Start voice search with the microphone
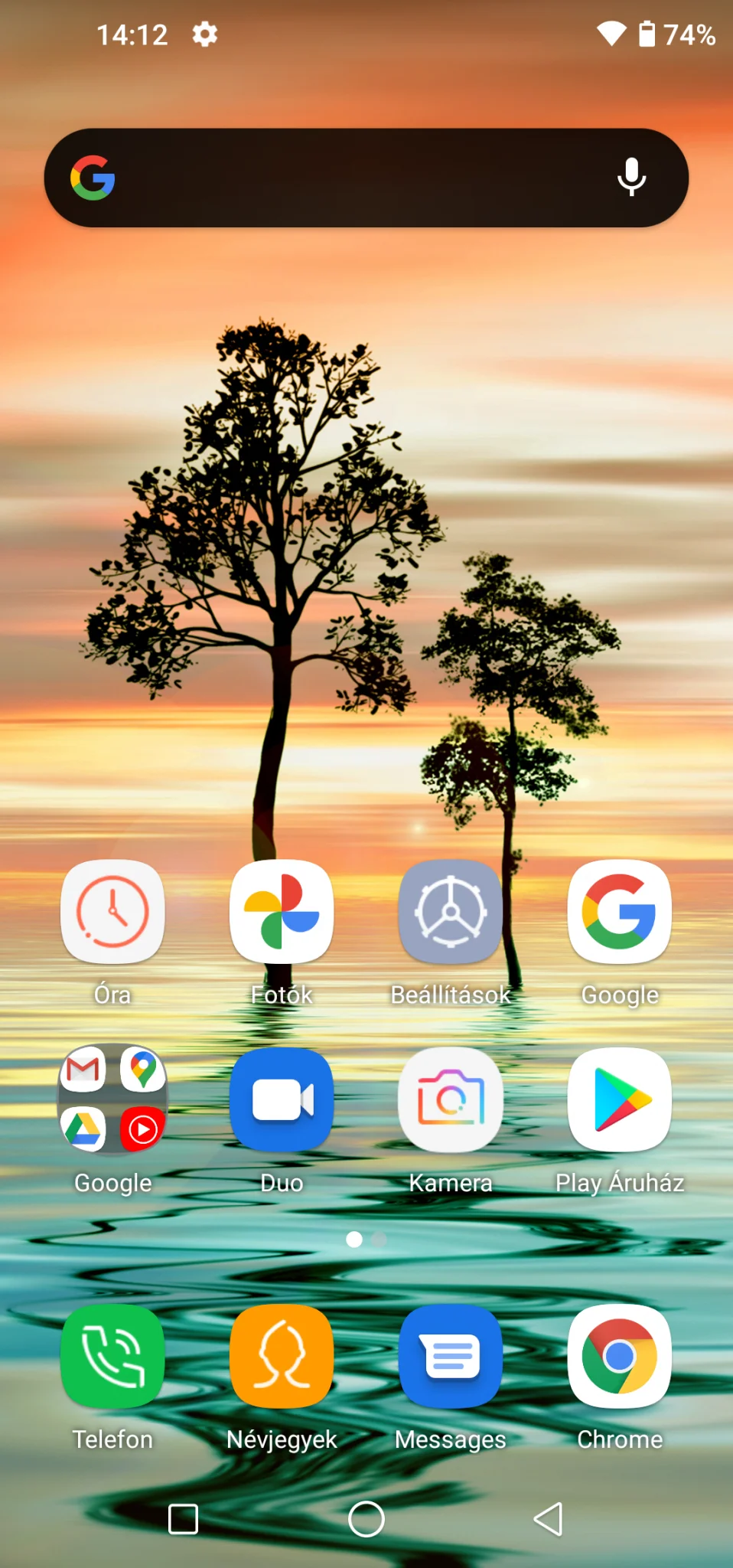The height and width of the screenshot is (1568, 733). (631, 178)
